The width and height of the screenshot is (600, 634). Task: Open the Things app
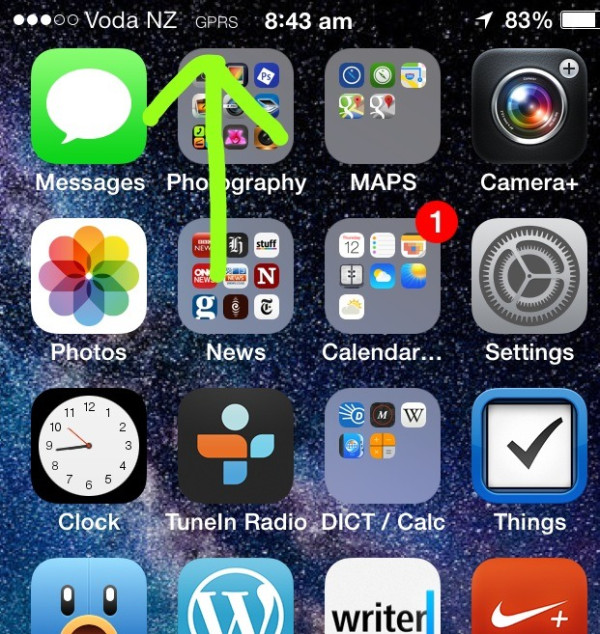pyautogui.click(x=529, y=446)
